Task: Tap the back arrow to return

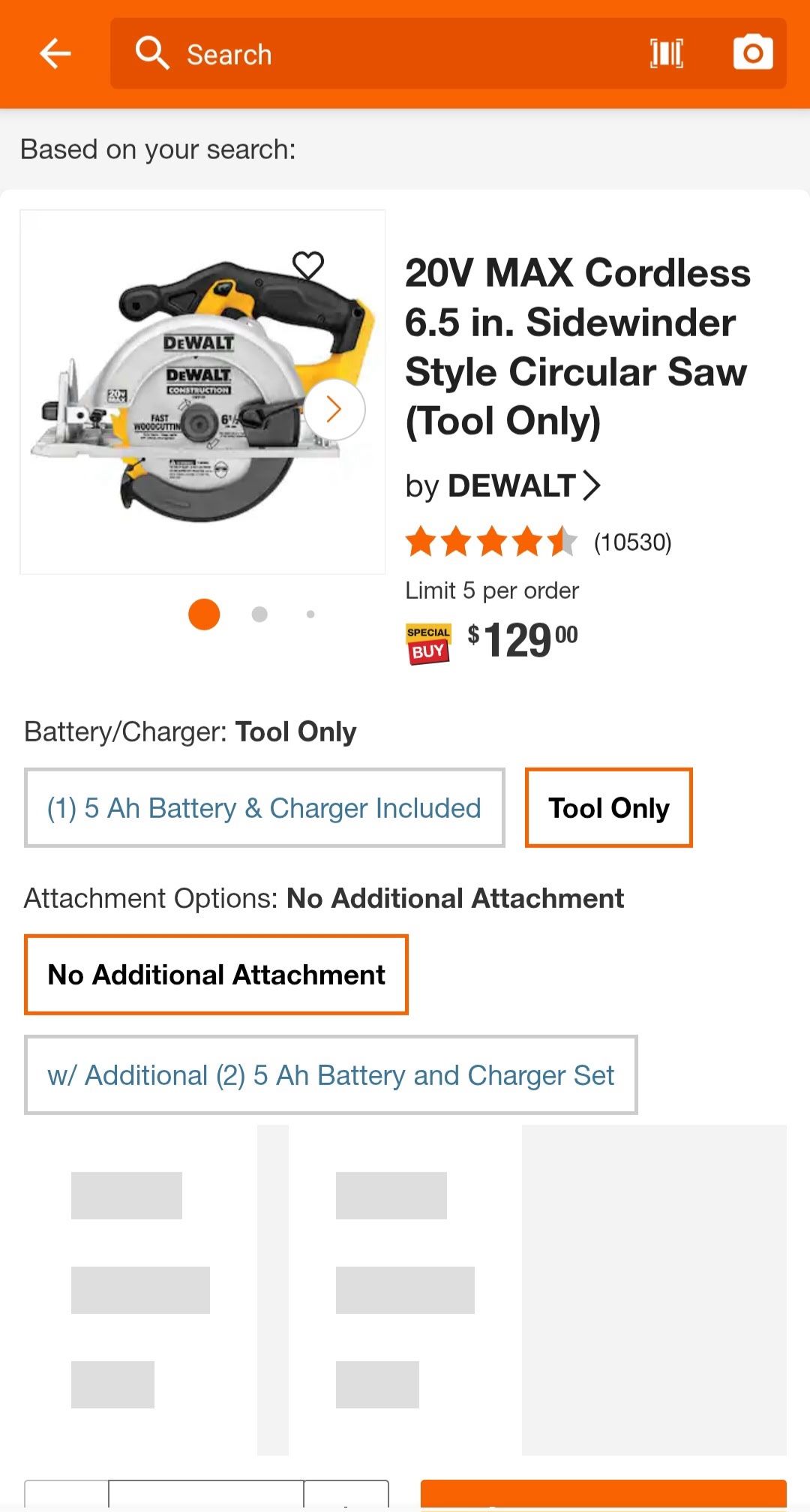Action: tap(54, 53)
